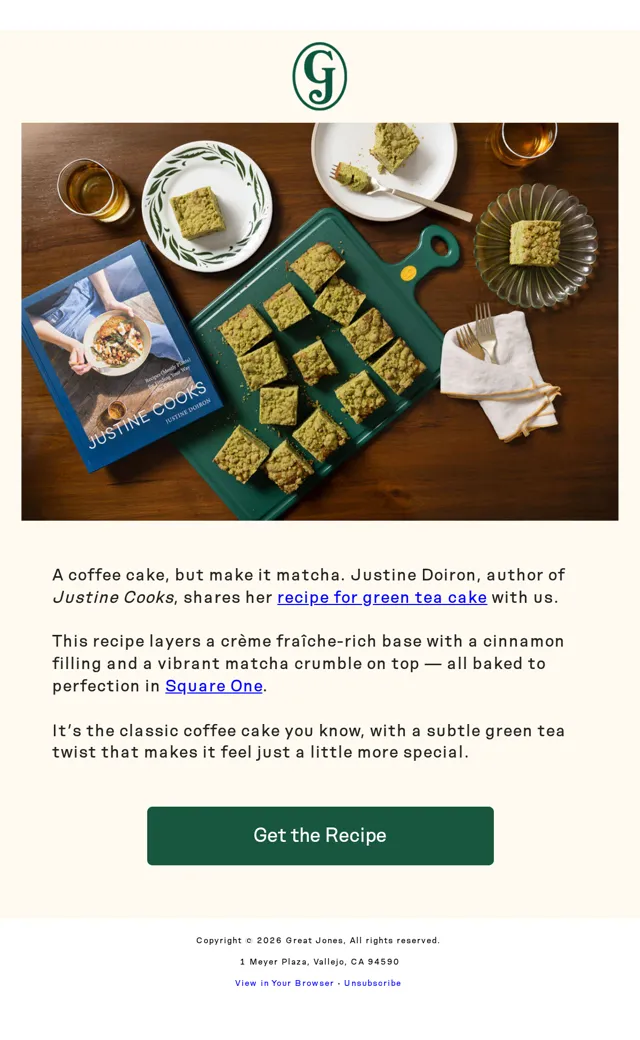This screenshot has height=1040, width=640.
Task: Tap the Get the Recipe button
Action: 320,836
